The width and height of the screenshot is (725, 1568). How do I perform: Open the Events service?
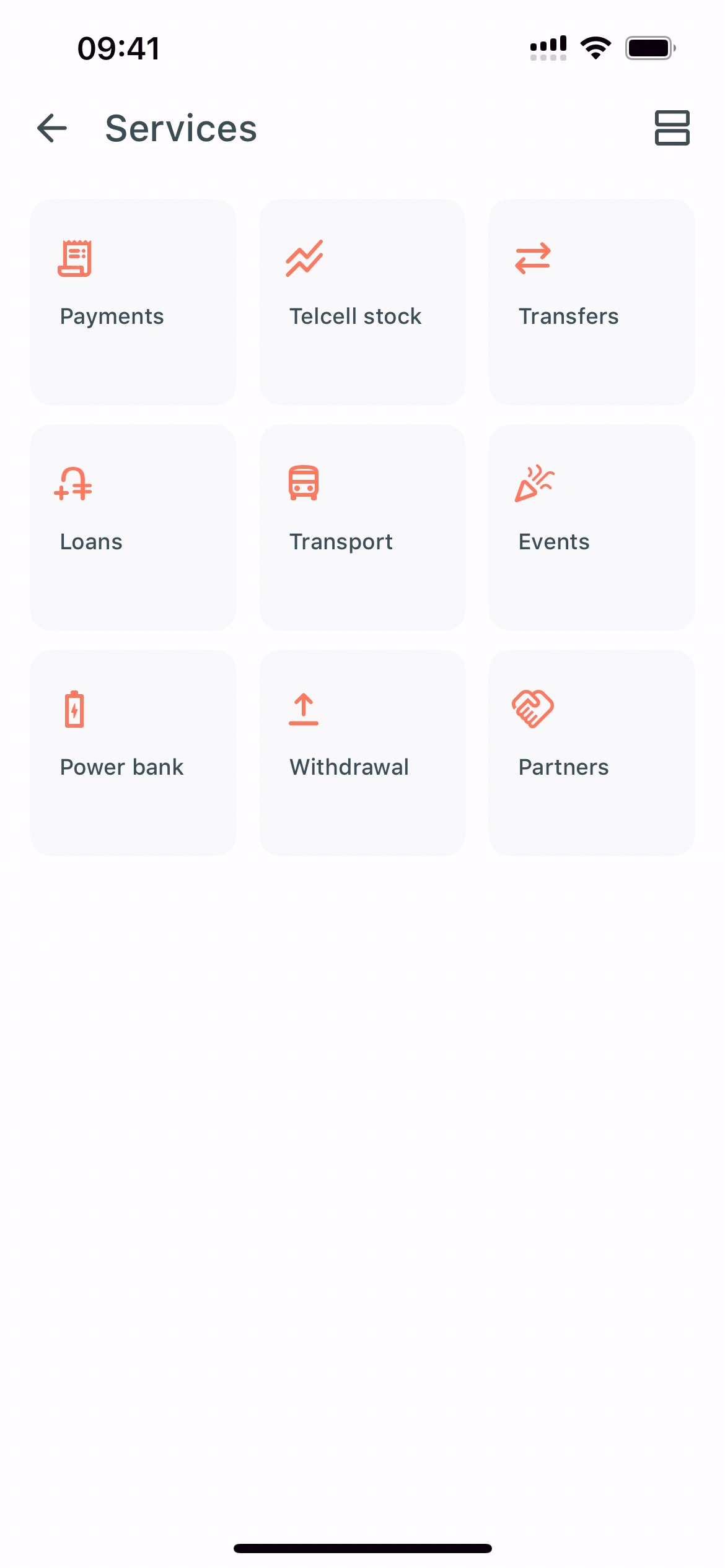coord(591,527)
